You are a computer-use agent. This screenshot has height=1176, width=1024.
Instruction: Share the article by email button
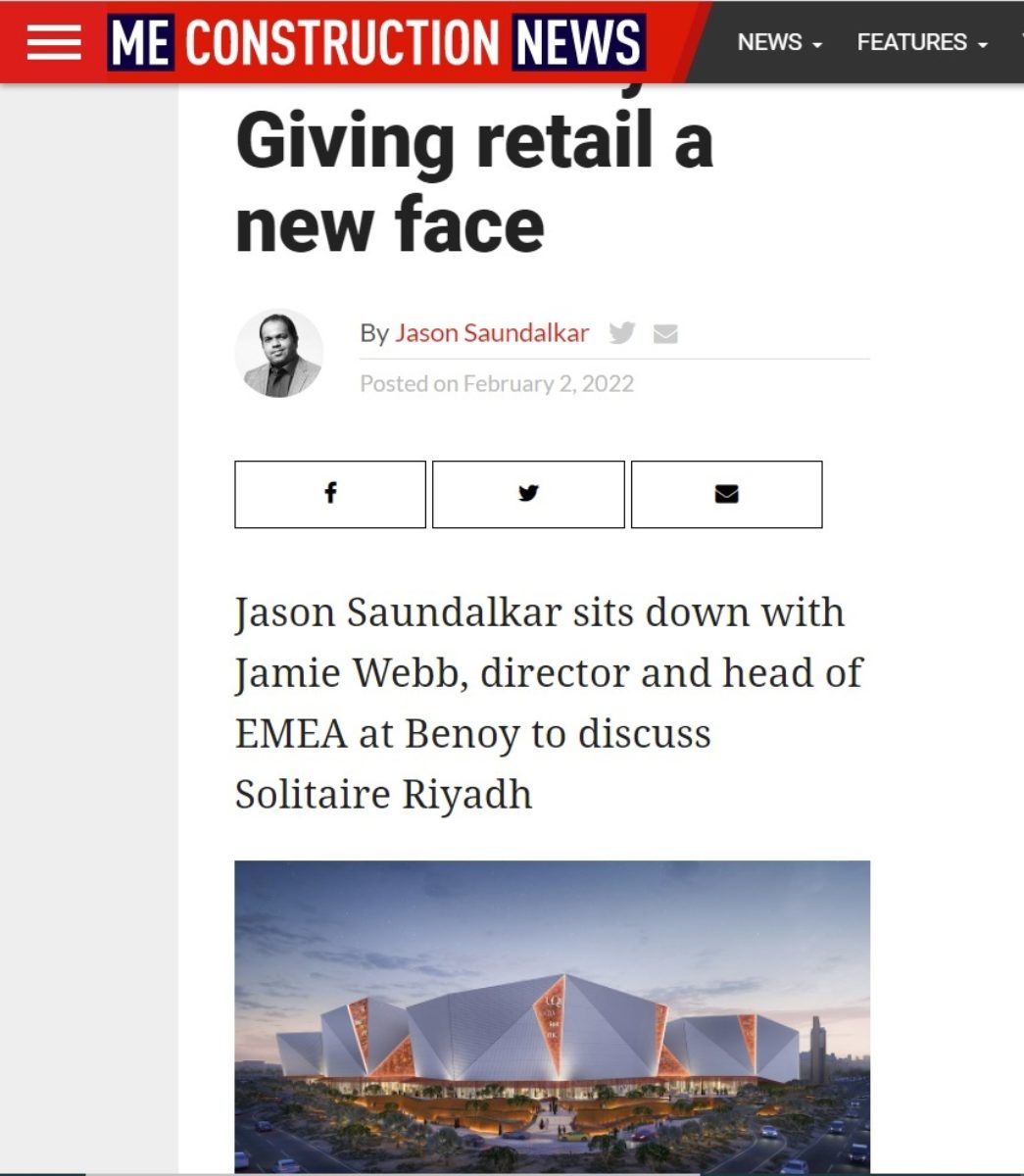coord(726,494)
